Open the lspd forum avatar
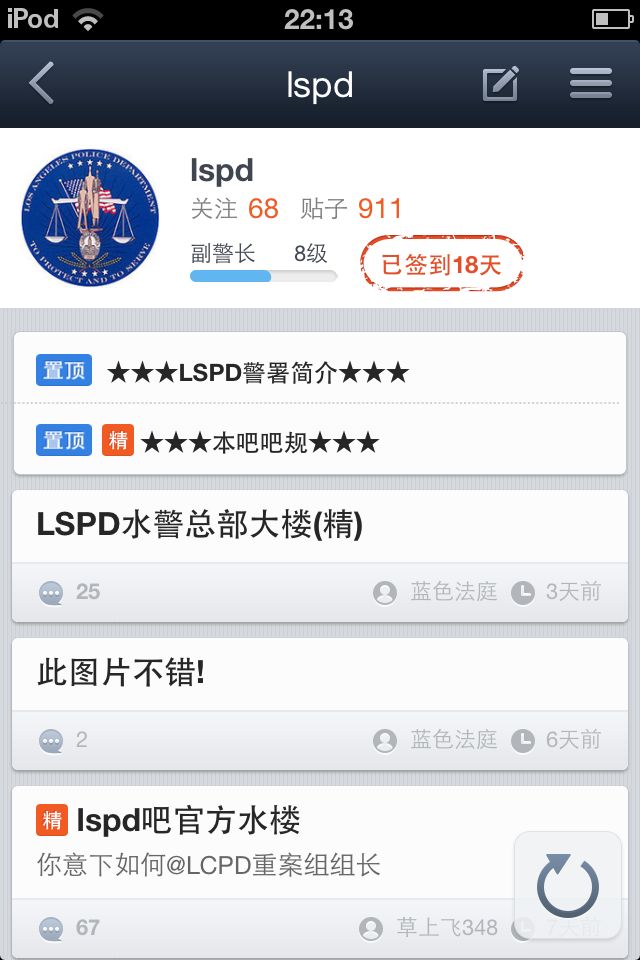Viewport: 640px width, 960px height. tap(90, 218)
